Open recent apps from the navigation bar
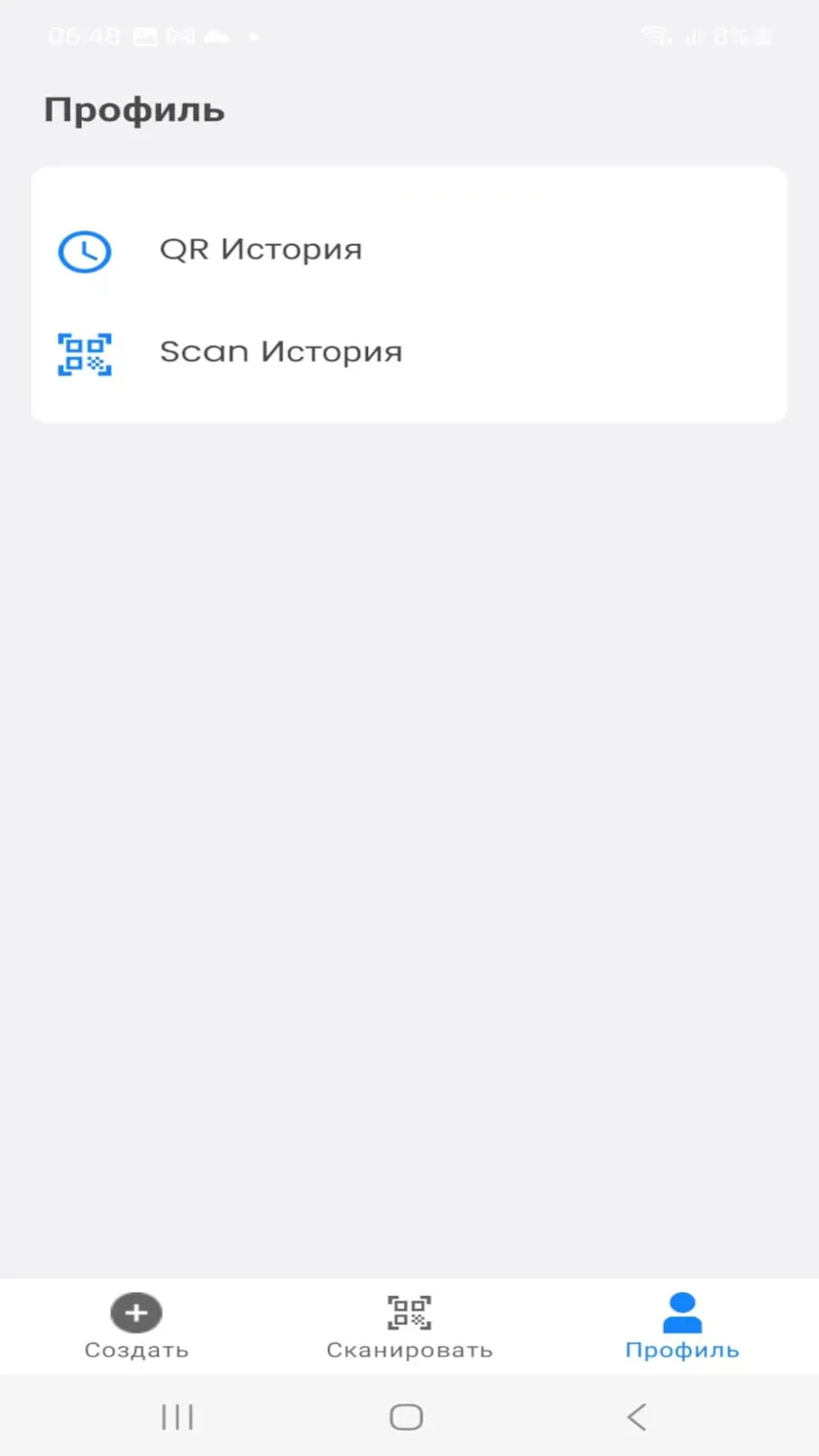Viewport: 819px width, 1456px height. click(178, 1416)
